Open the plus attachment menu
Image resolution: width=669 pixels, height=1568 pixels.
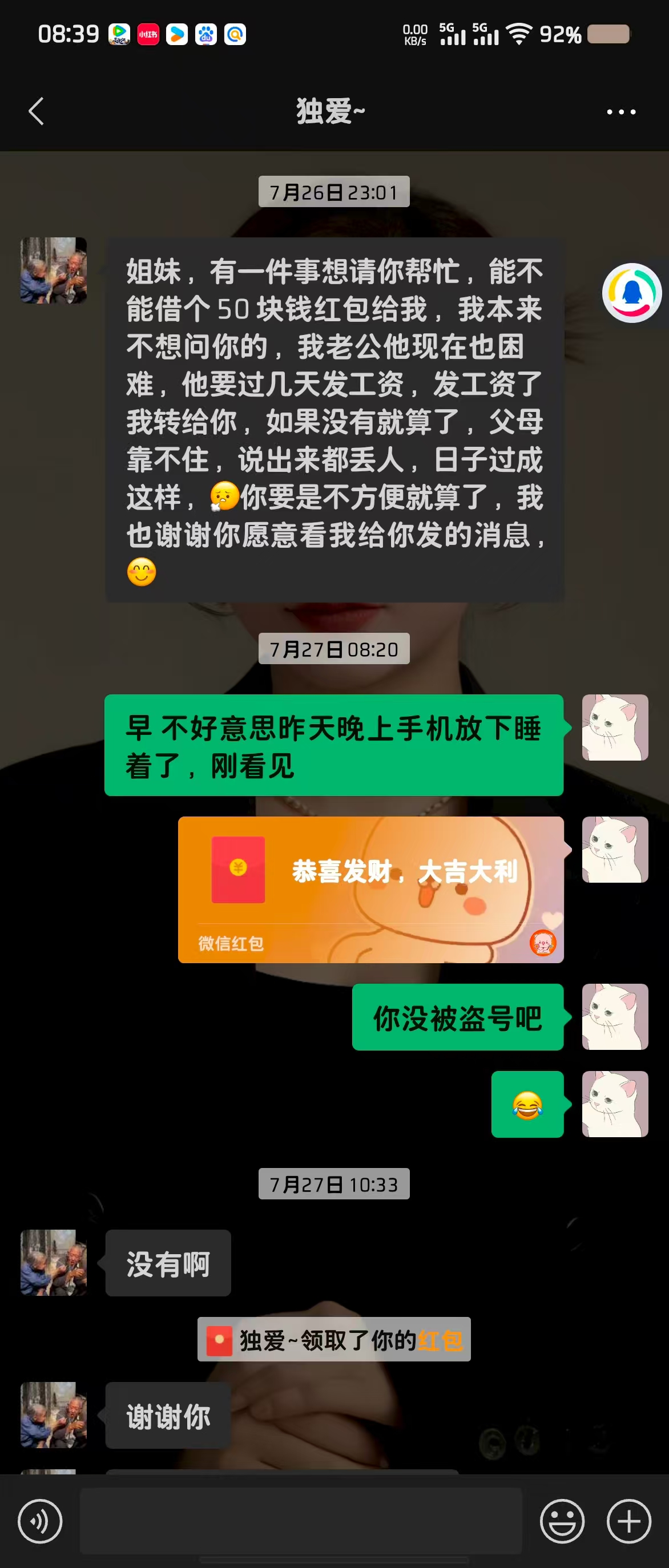tap(629, 1521)
